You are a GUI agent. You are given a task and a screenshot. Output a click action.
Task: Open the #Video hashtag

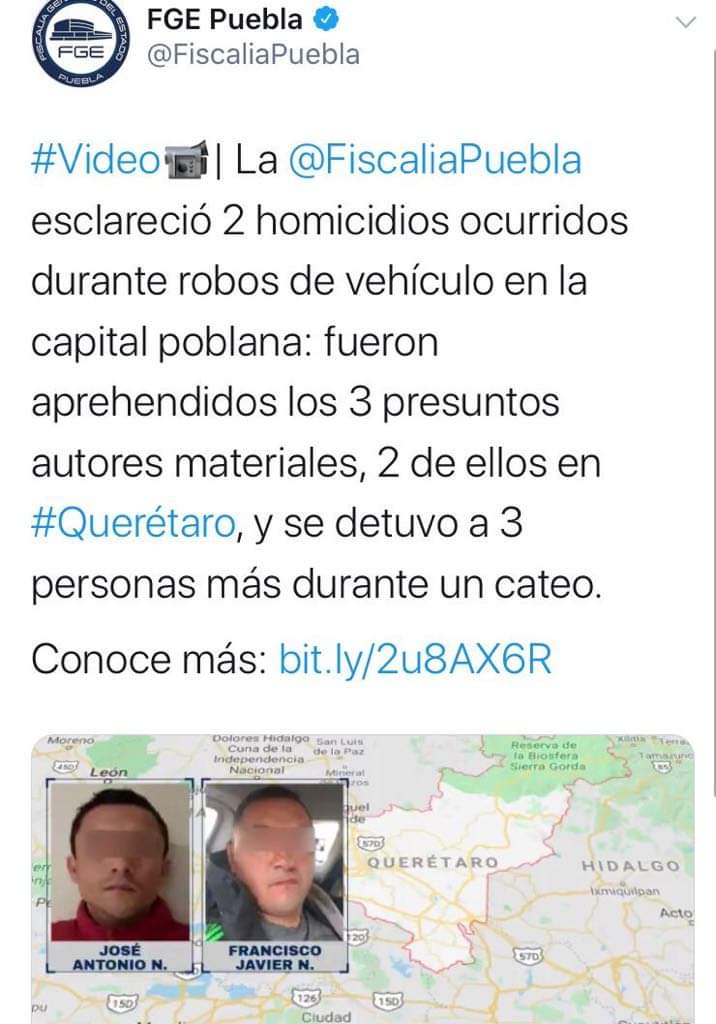[x=95, y=159]
